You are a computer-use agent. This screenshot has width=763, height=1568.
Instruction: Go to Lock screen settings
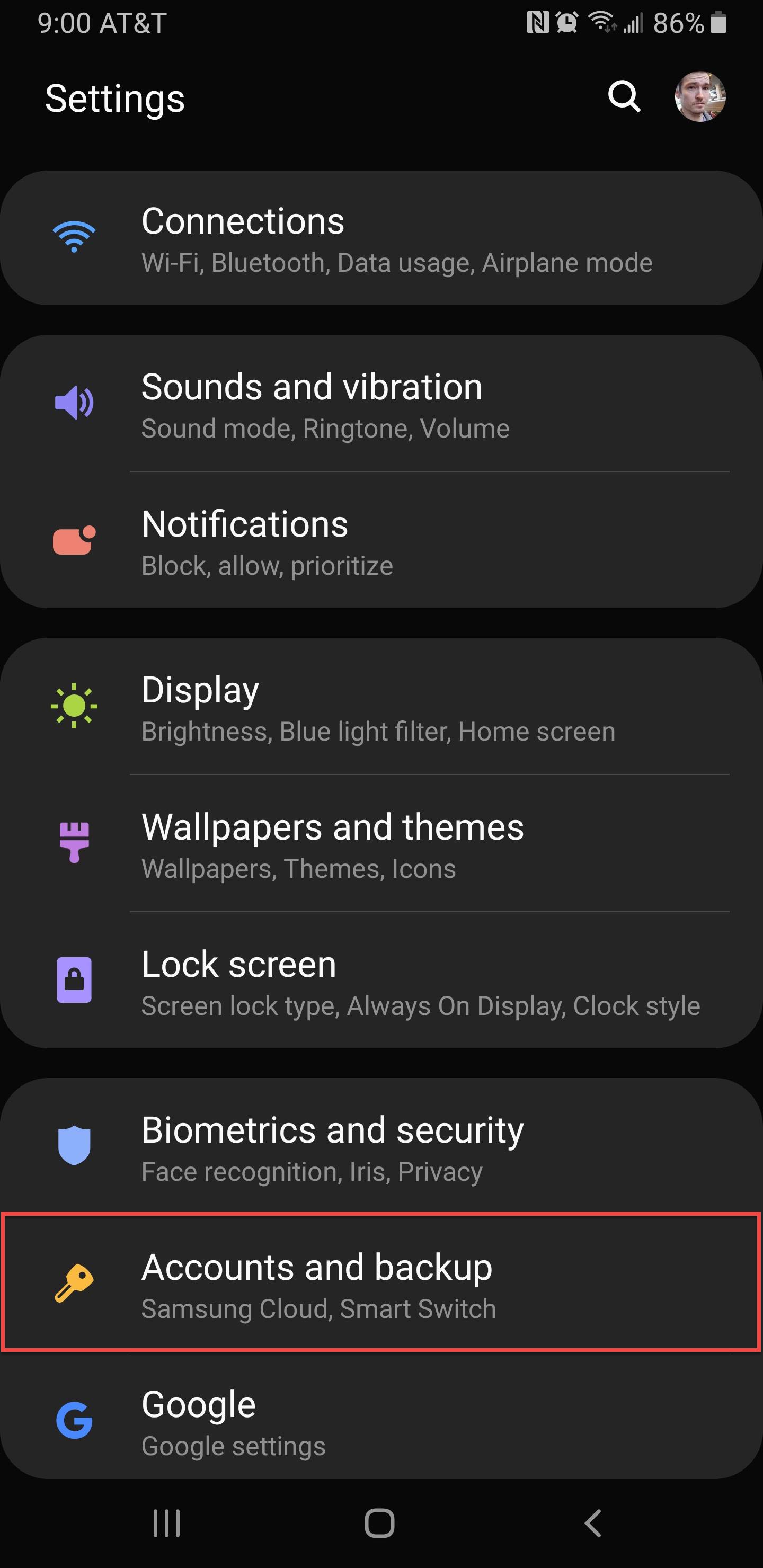pos(381,981)
